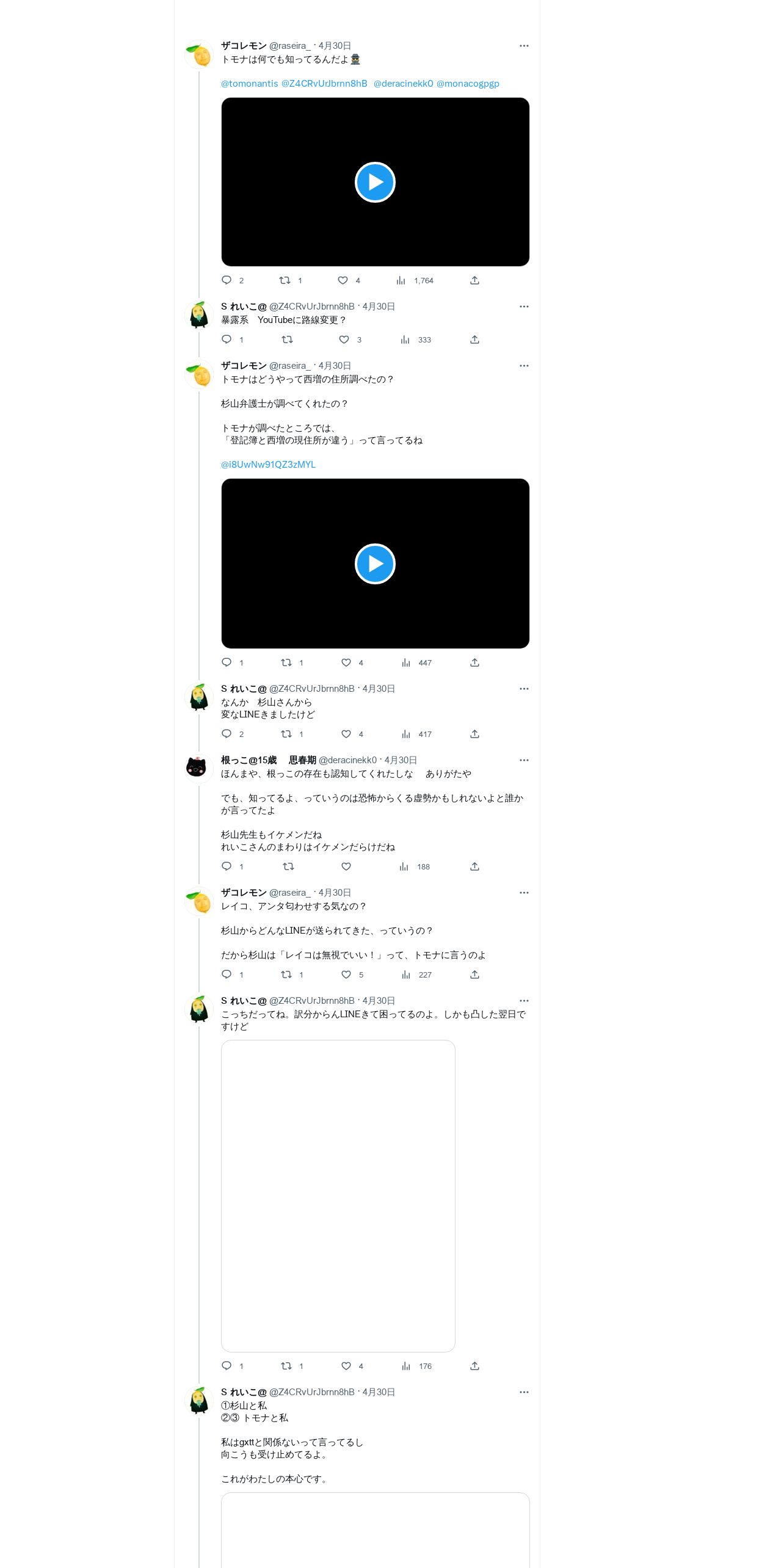Play the video under 西増の住所 tweet
Screen dimensions: 784x1568
pyautogui.click(x=375, y=564)
